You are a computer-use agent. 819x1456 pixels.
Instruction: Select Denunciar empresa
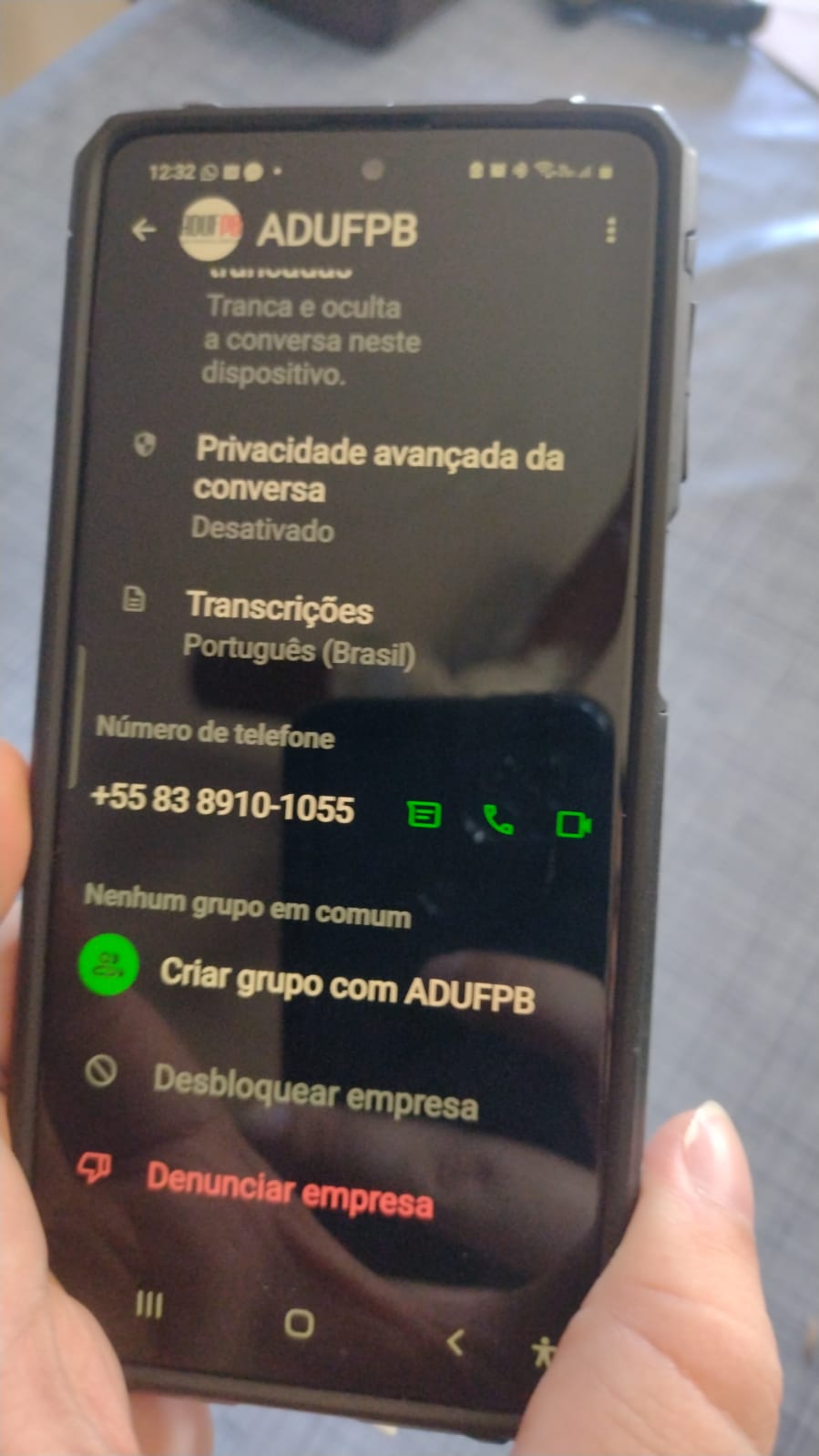(289, 1189)
